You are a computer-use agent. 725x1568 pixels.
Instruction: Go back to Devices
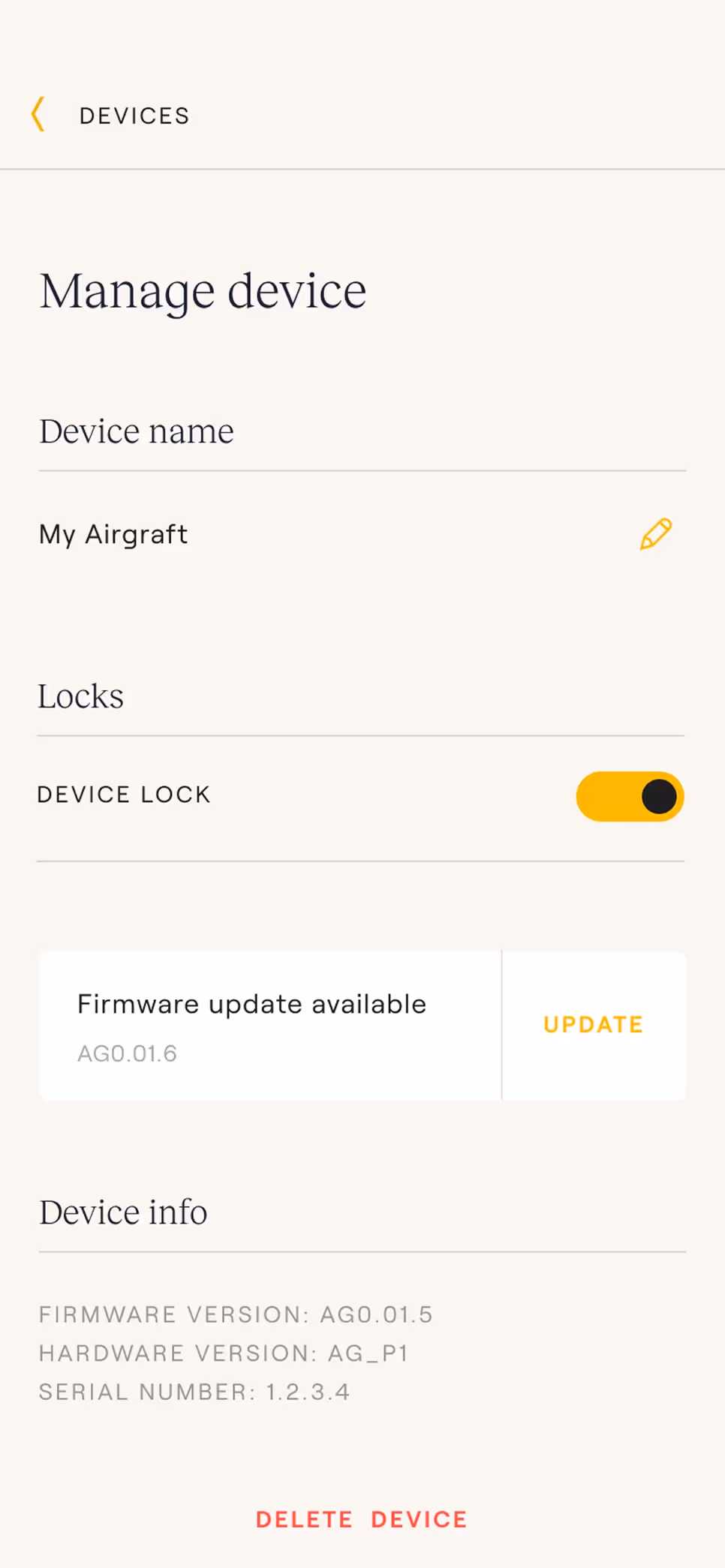click(39, 115)
